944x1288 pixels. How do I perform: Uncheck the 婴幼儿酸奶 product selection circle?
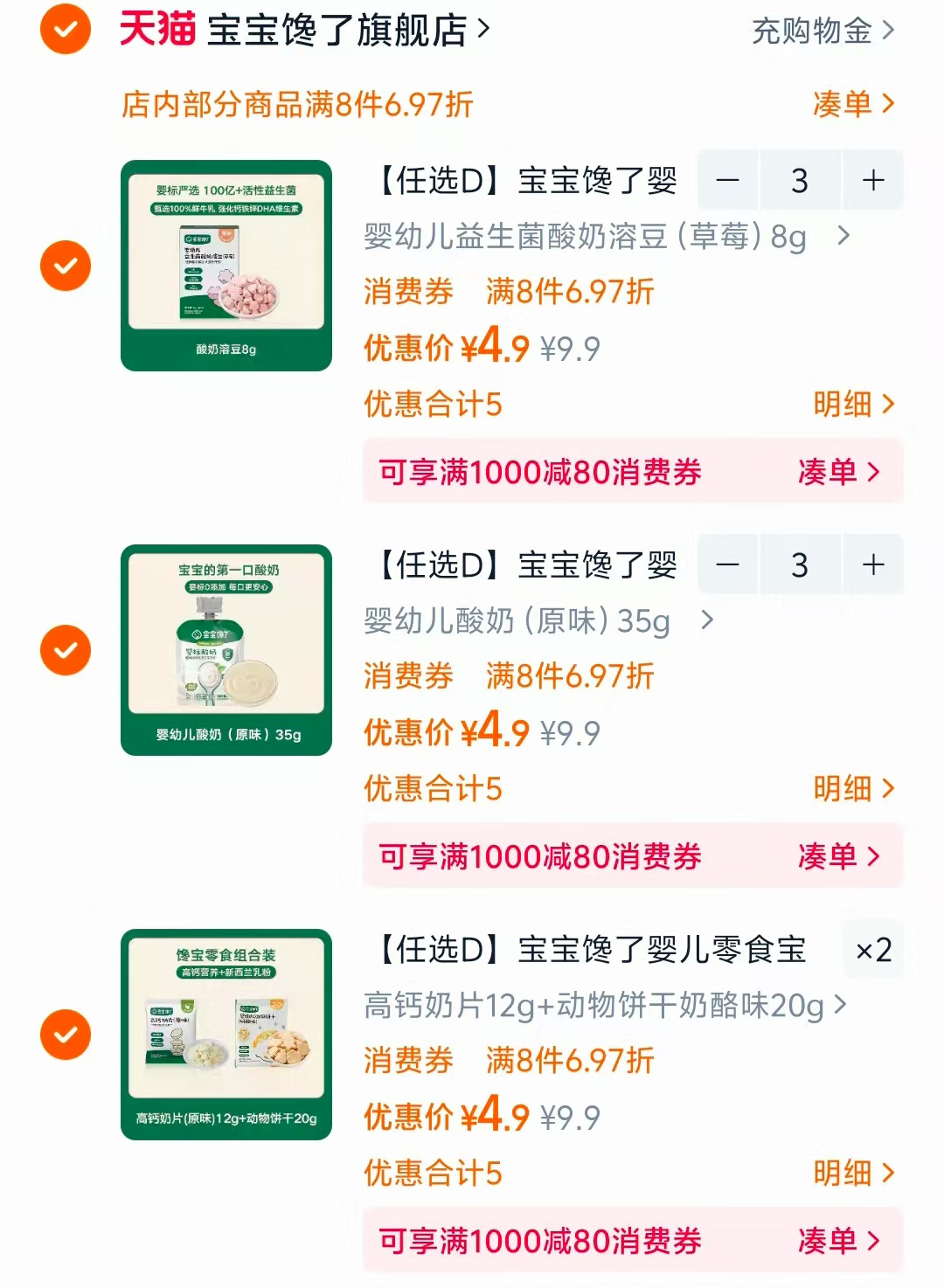click(64, 650)
